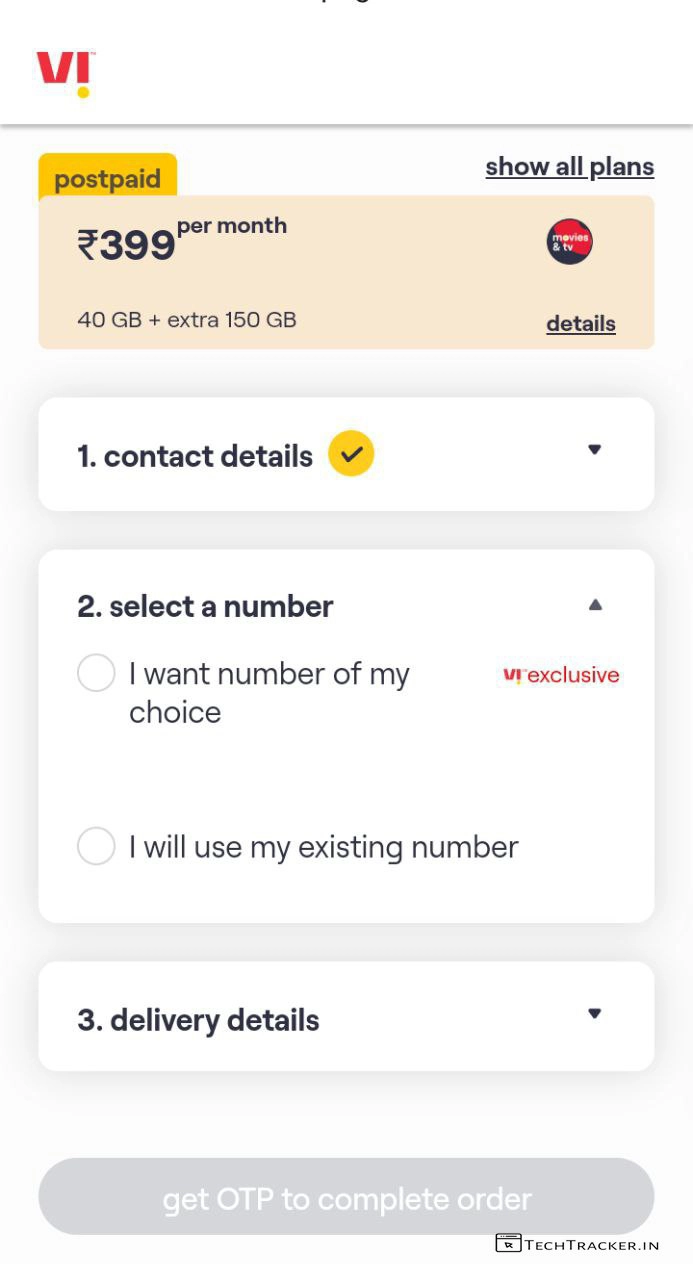Choose I will use my existing number
The height and width of the screenshot is (1280, 693).
click(96, 846)
